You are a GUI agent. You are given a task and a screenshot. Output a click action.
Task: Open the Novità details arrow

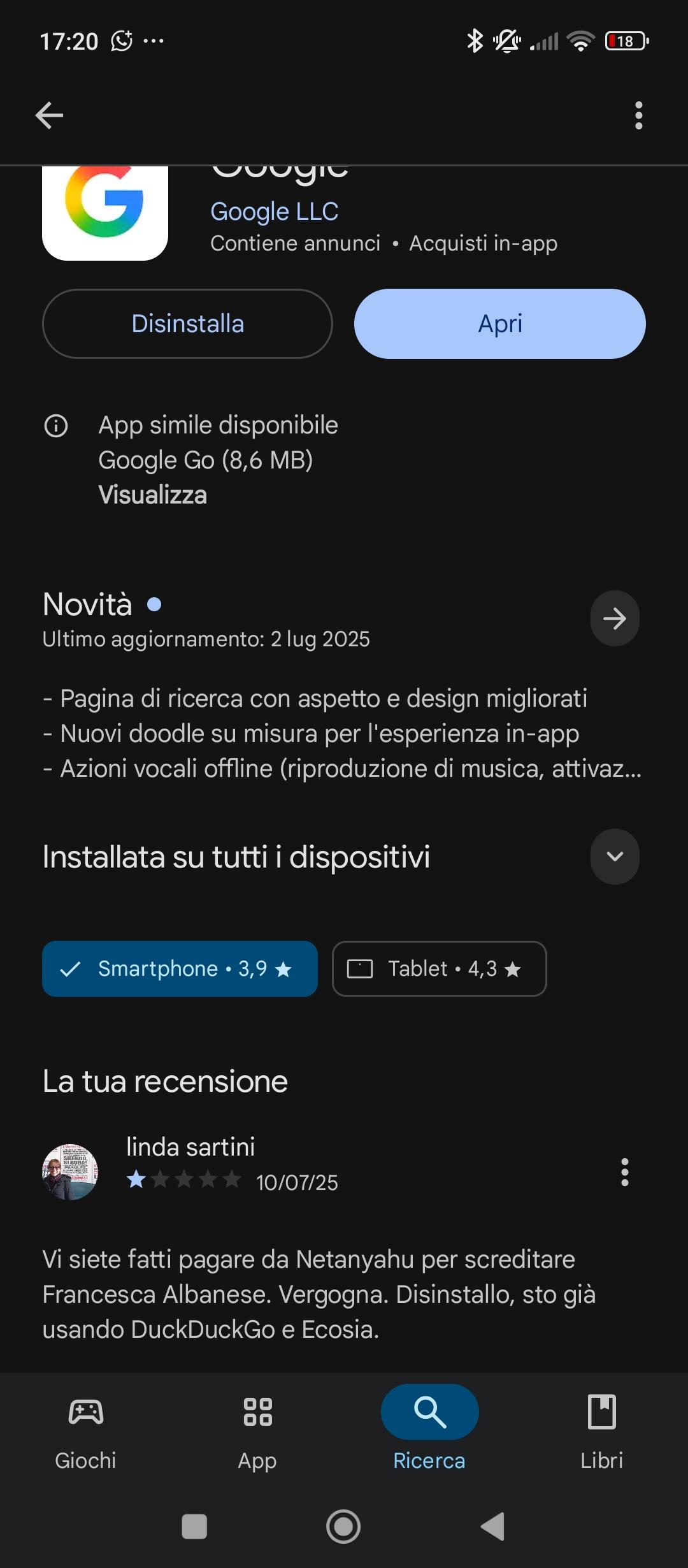pyautogui.click(x=615, y=618)
